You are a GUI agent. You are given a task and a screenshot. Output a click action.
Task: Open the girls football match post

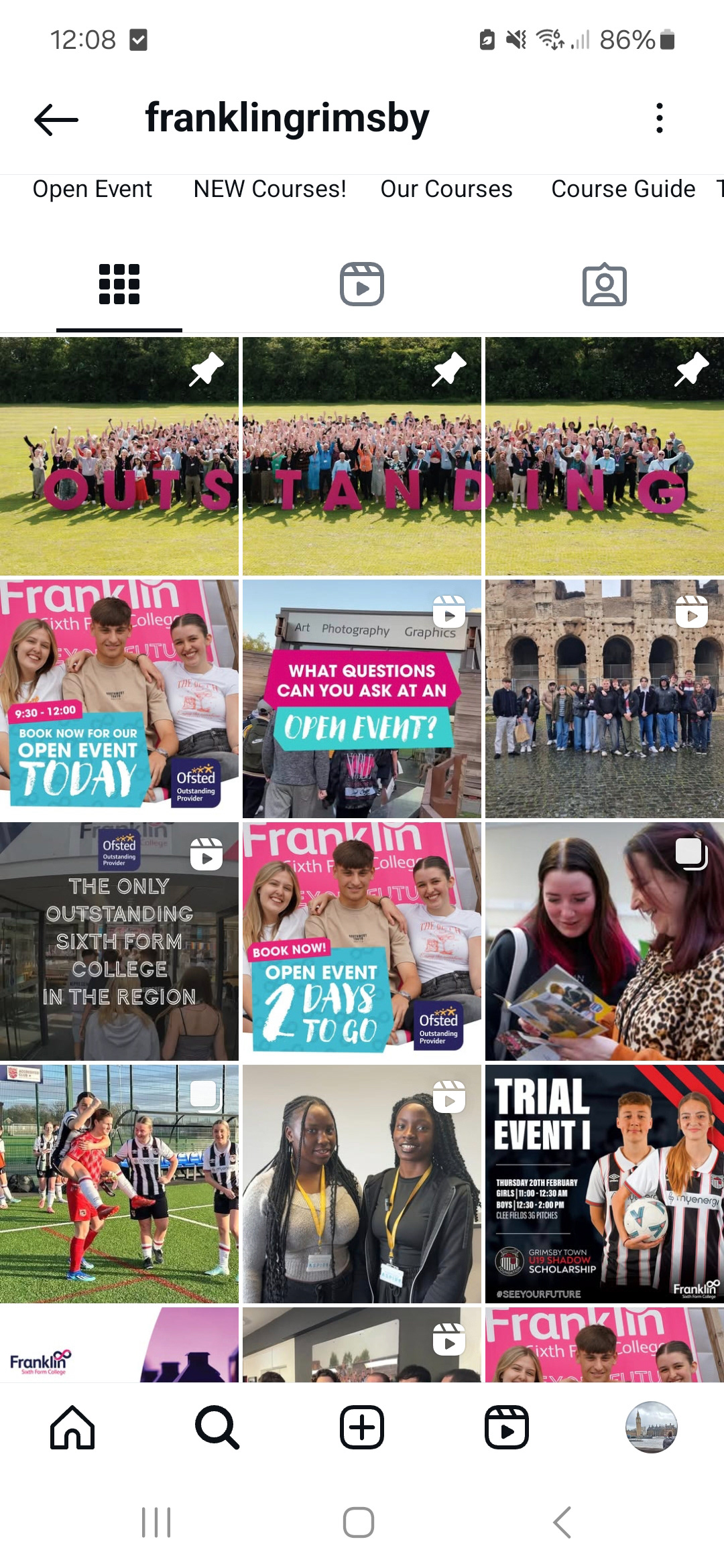pyautogui.click(x=119, y=1183)
